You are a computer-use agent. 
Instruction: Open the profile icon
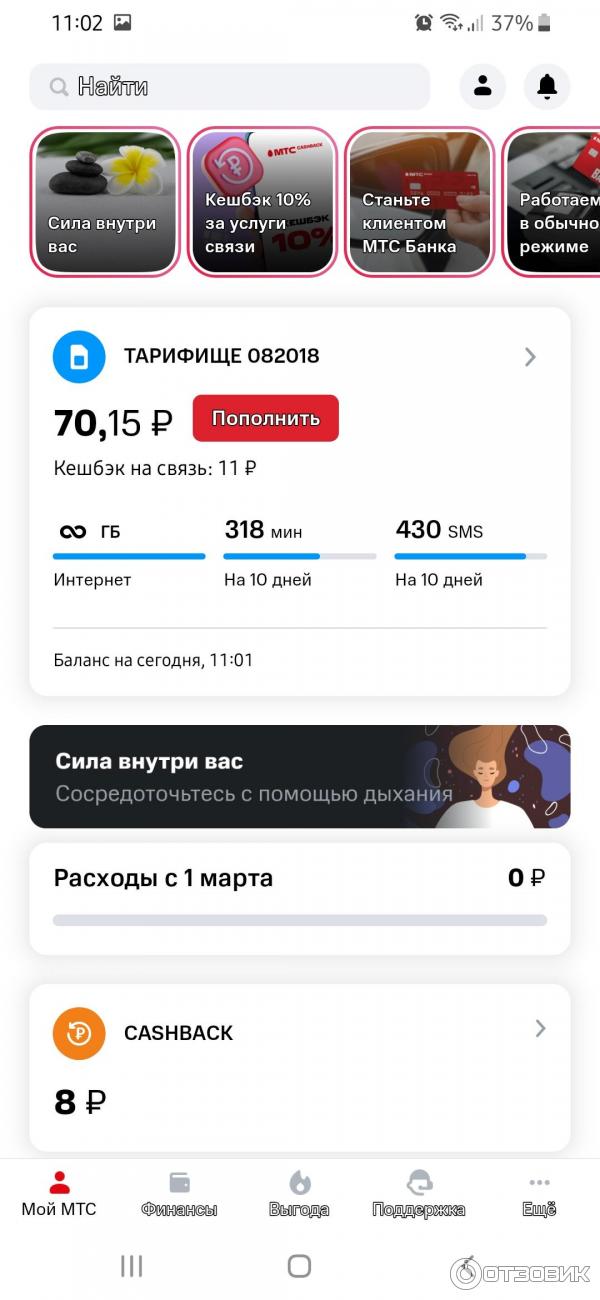pos(482,87)
